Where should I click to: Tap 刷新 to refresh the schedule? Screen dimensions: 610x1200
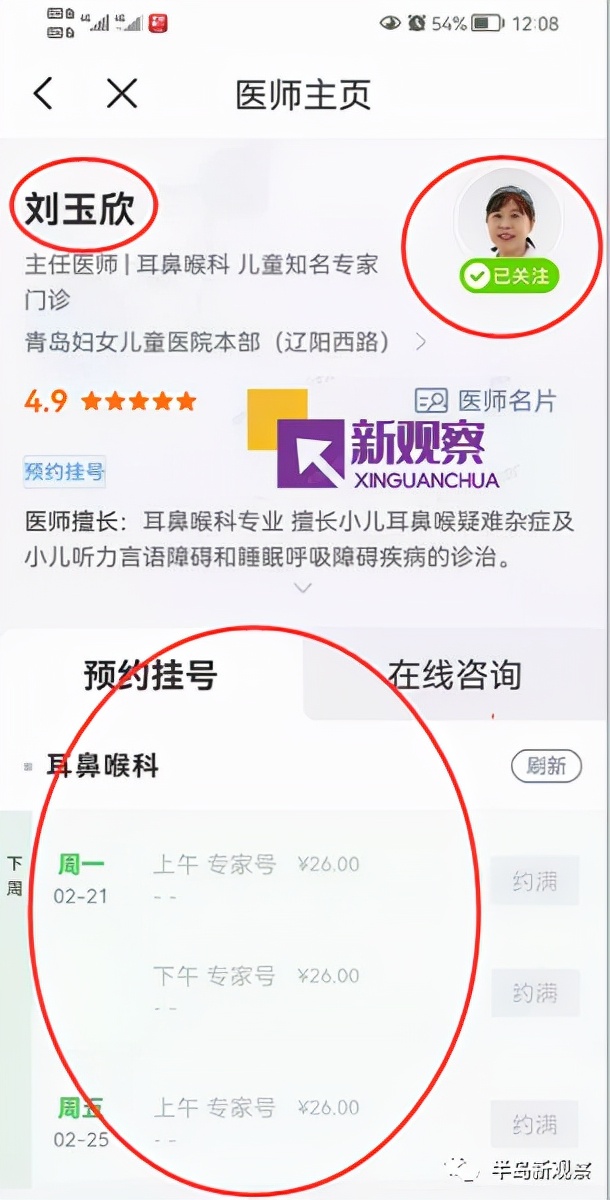(x=546, y=766)
